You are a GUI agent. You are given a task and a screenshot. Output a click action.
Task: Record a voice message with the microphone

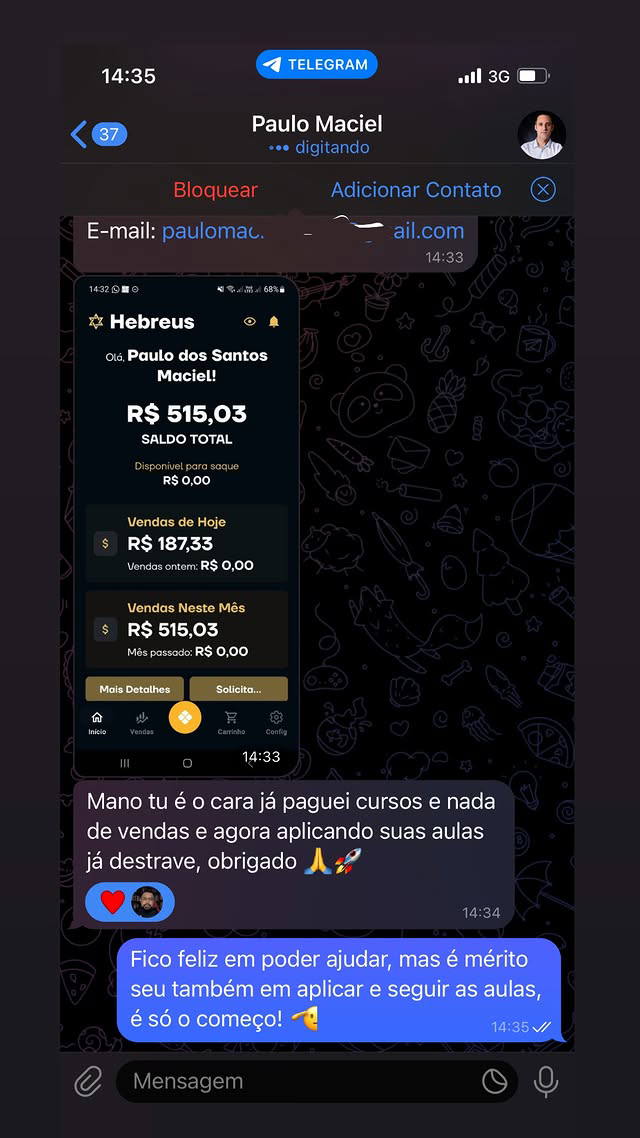tap(546, 1081)
